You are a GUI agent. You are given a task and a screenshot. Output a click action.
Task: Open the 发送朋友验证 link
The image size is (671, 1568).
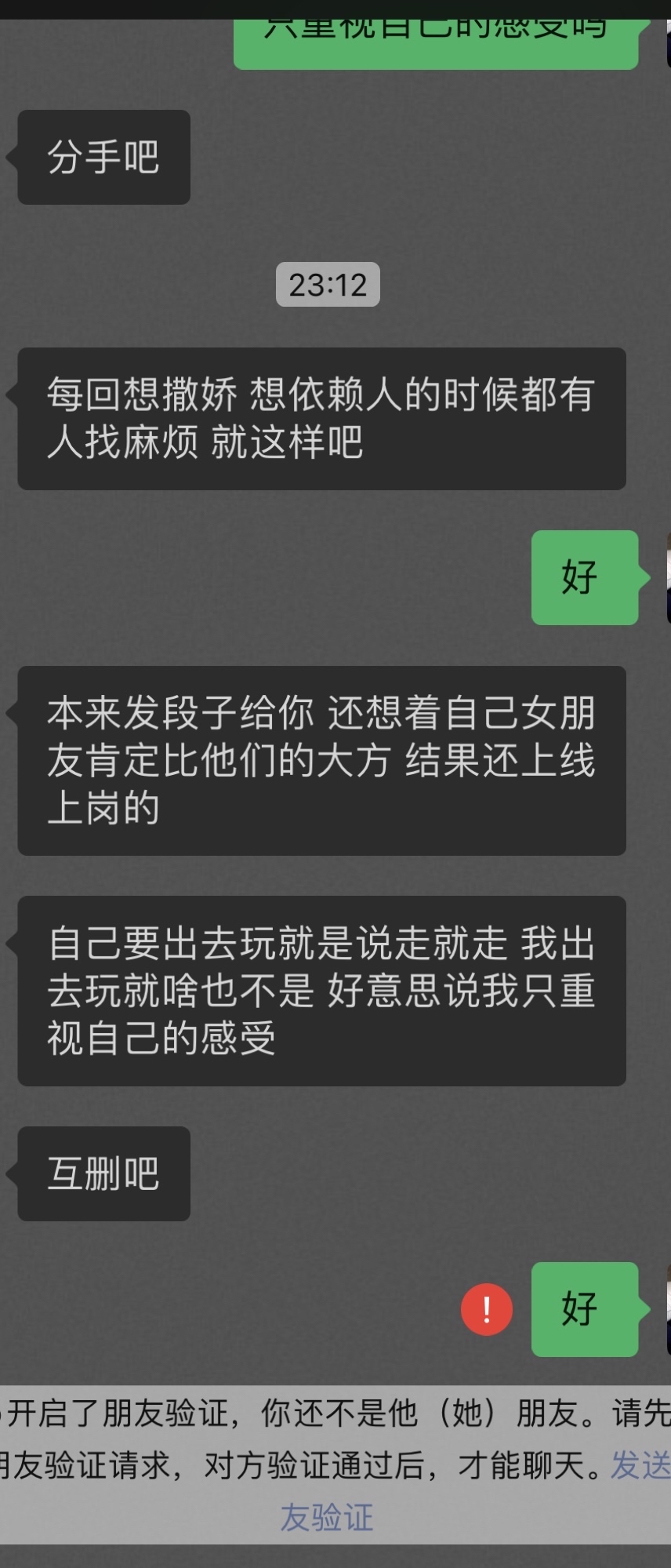[326, 1516]
